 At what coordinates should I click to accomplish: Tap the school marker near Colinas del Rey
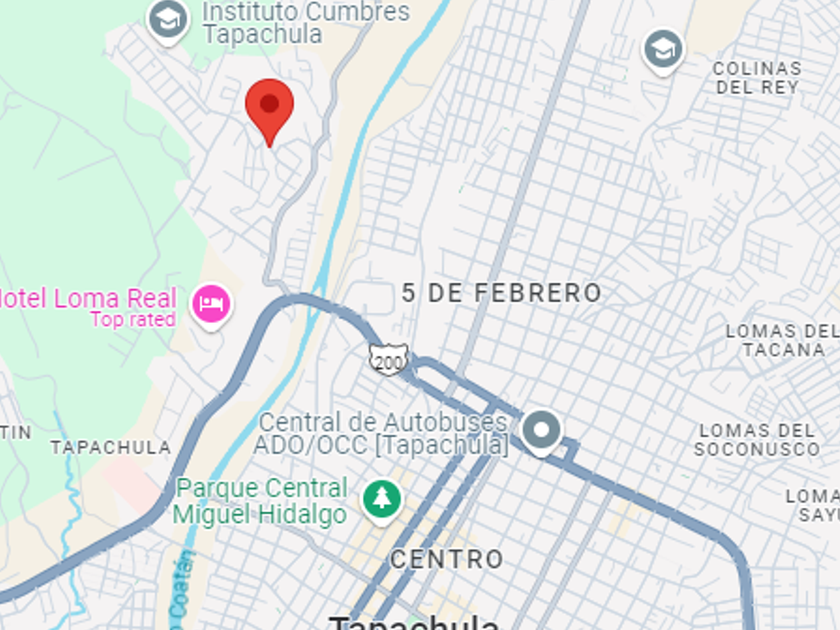pos(663,49)
